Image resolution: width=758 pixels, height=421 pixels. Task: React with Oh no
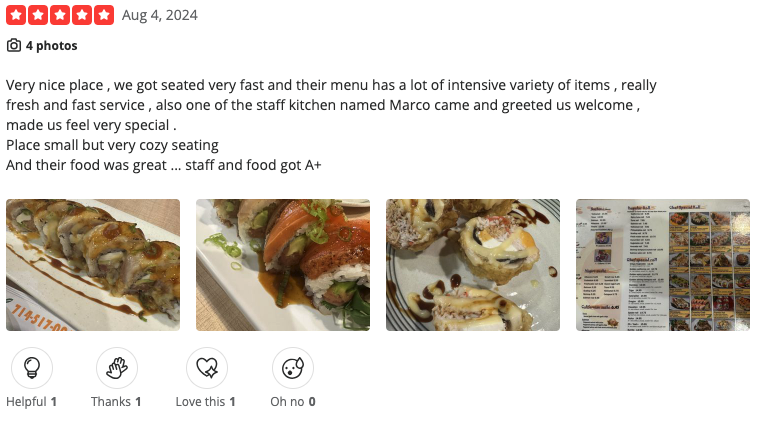click(293, 368)
